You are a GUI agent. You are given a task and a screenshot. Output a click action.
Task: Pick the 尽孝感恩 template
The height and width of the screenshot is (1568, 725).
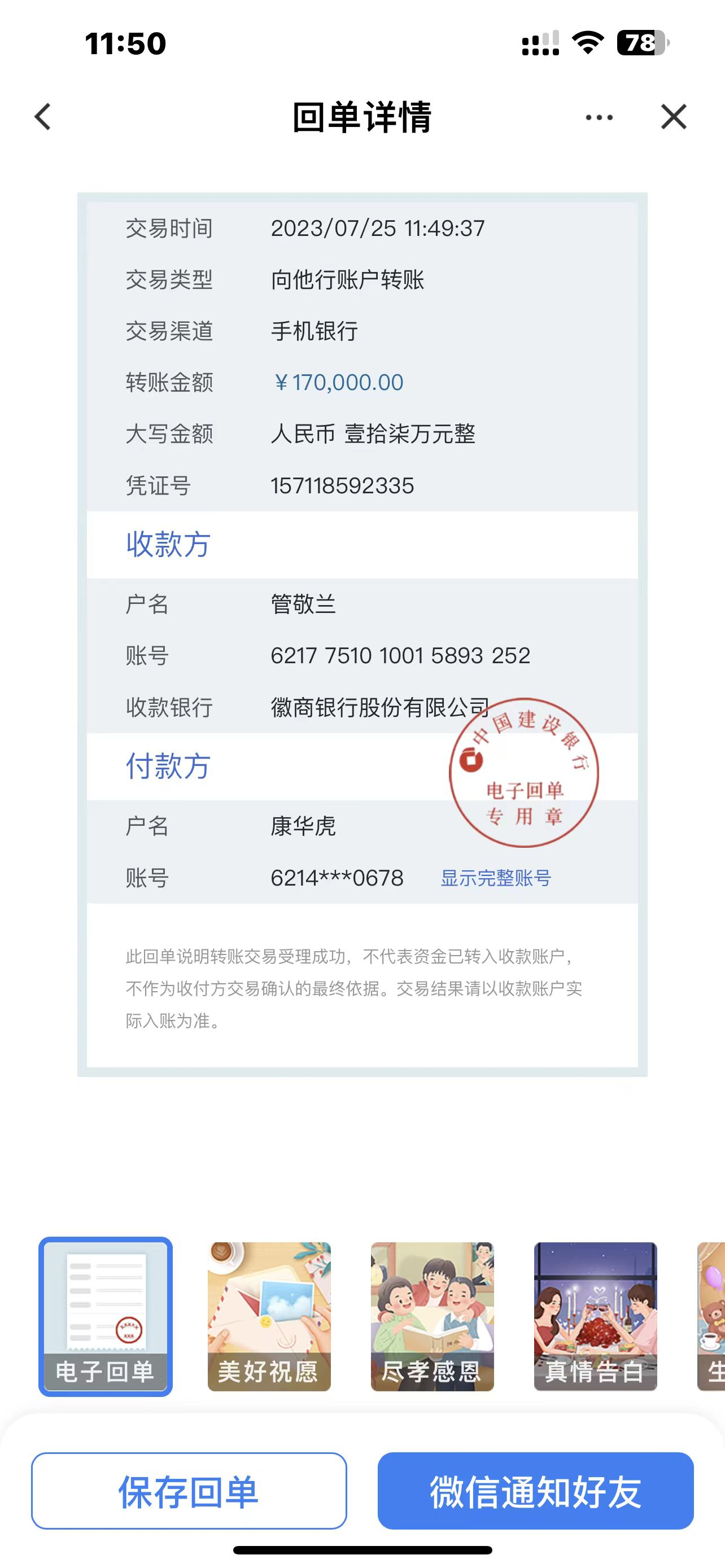[x=432, y=1316]
